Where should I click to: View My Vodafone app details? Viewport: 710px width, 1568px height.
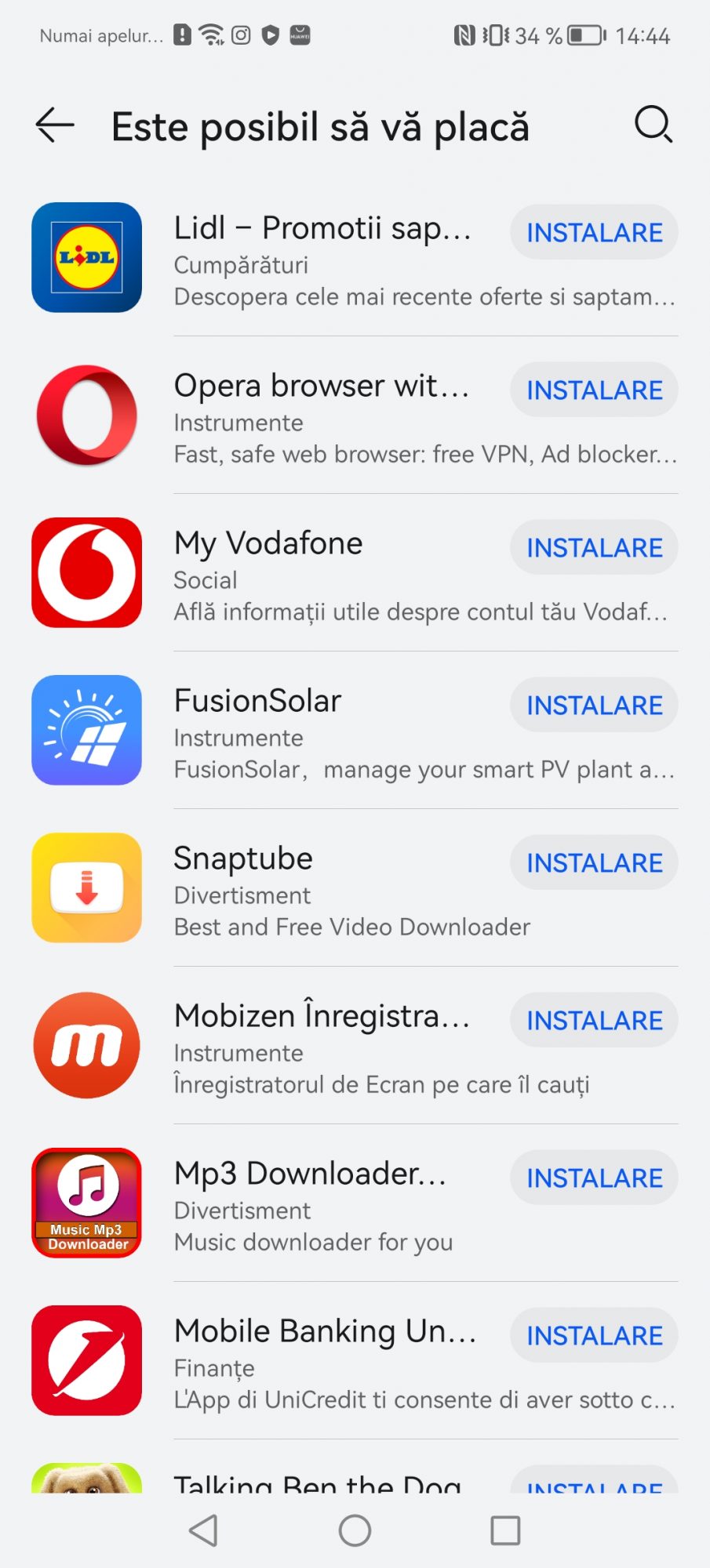(x=268, y=543)
